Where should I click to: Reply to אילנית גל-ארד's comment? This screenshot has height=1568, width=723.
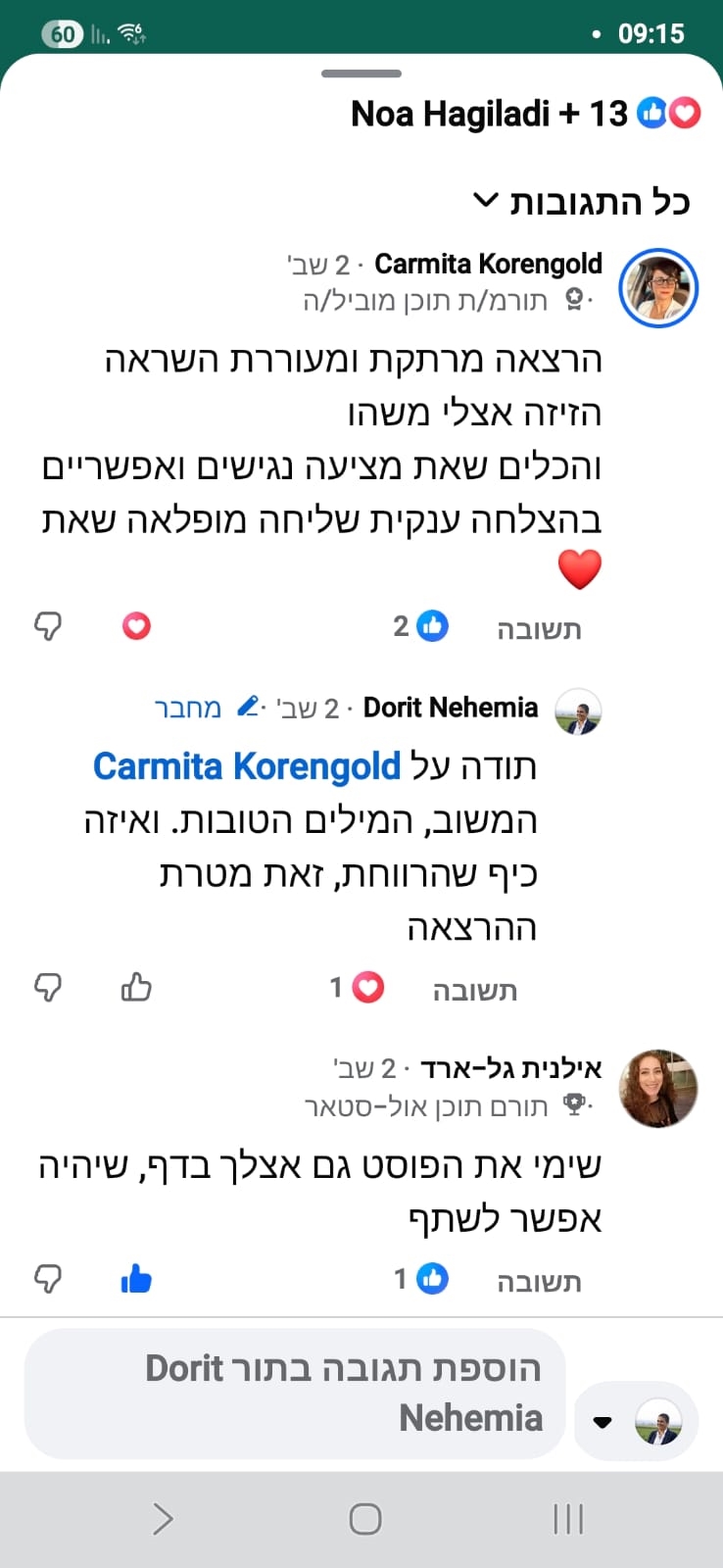coord(539,1281)
